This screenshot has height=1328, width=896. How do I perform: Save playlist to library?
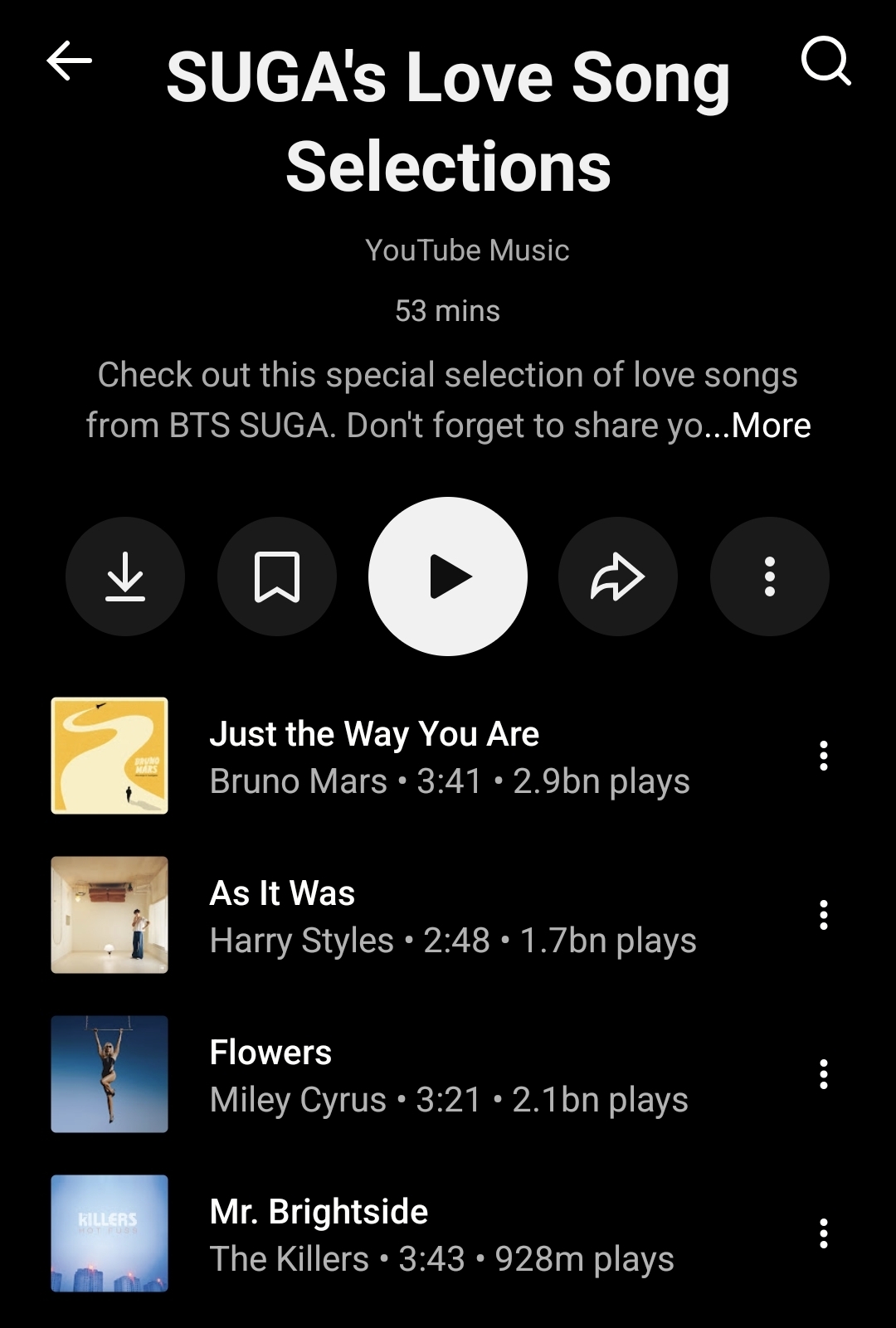point(276,576)
